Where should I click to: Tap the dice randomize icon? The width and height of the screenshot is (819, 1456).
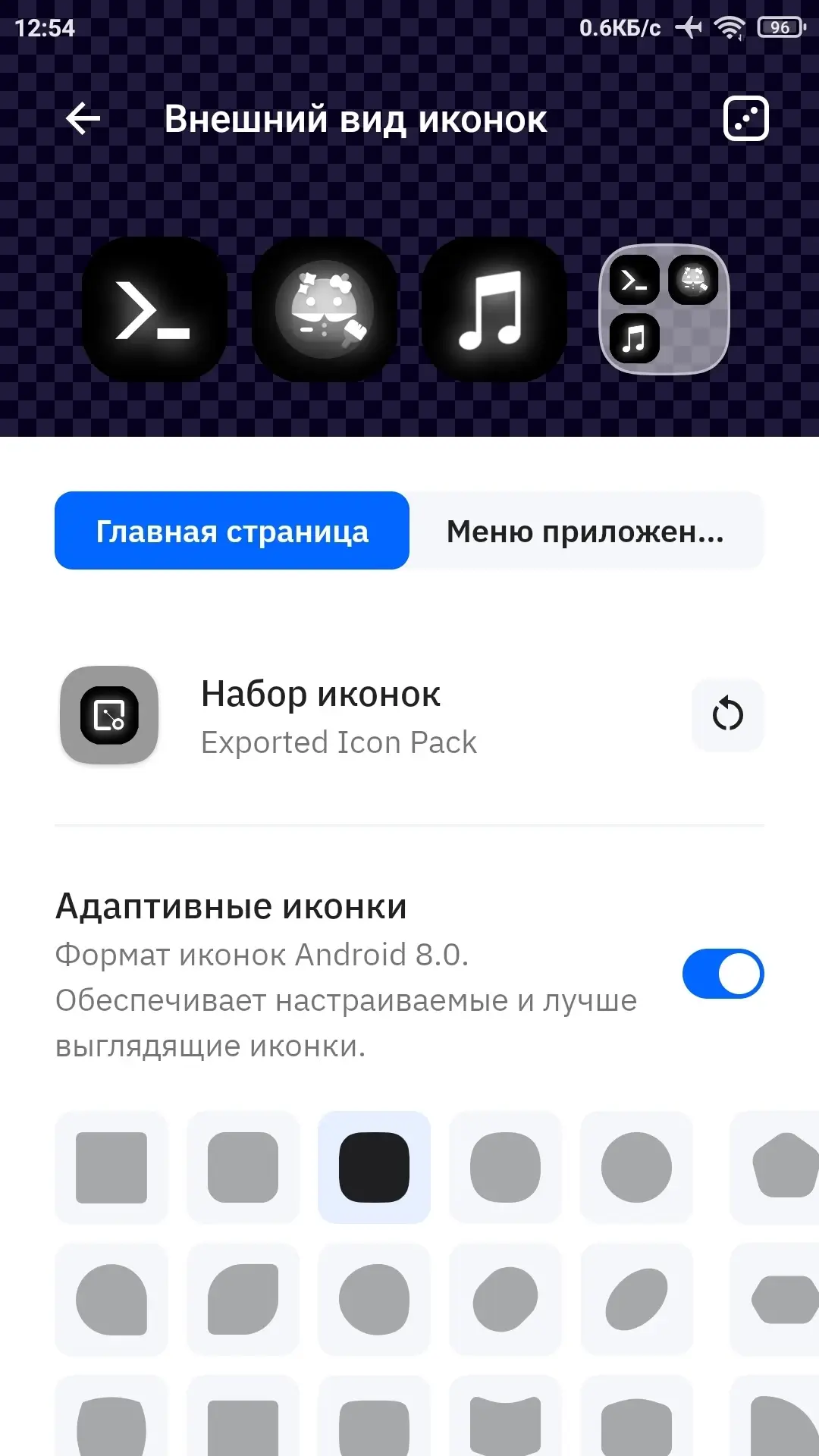tap(745, 119)
